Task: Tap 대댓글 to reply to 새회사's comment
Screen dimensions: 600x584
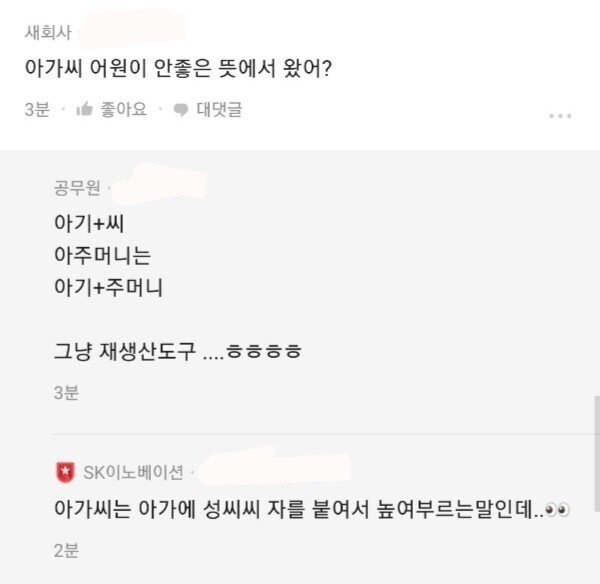Action: click(x=208, y=109)
